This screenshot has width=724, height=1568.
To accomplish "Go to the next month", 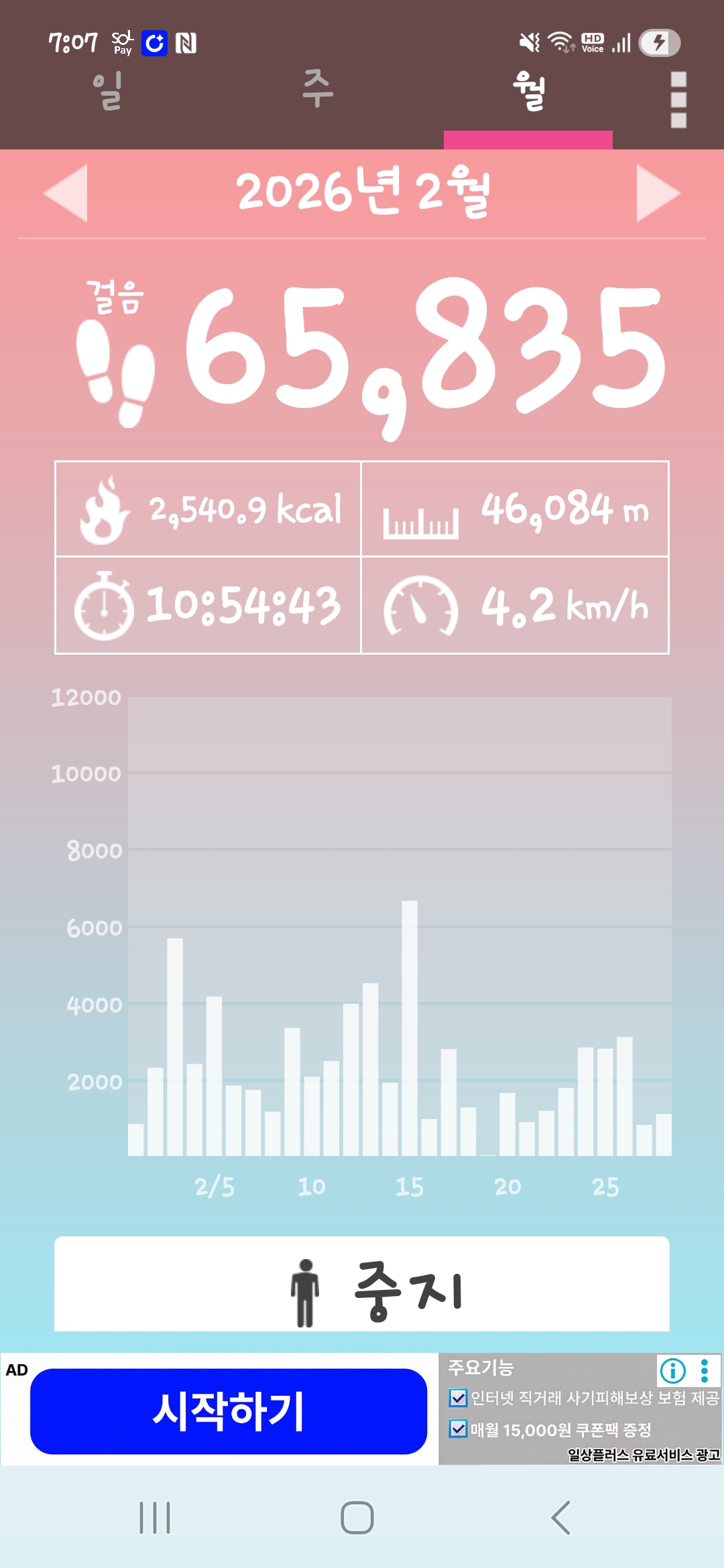I will (x=658, y=193).
